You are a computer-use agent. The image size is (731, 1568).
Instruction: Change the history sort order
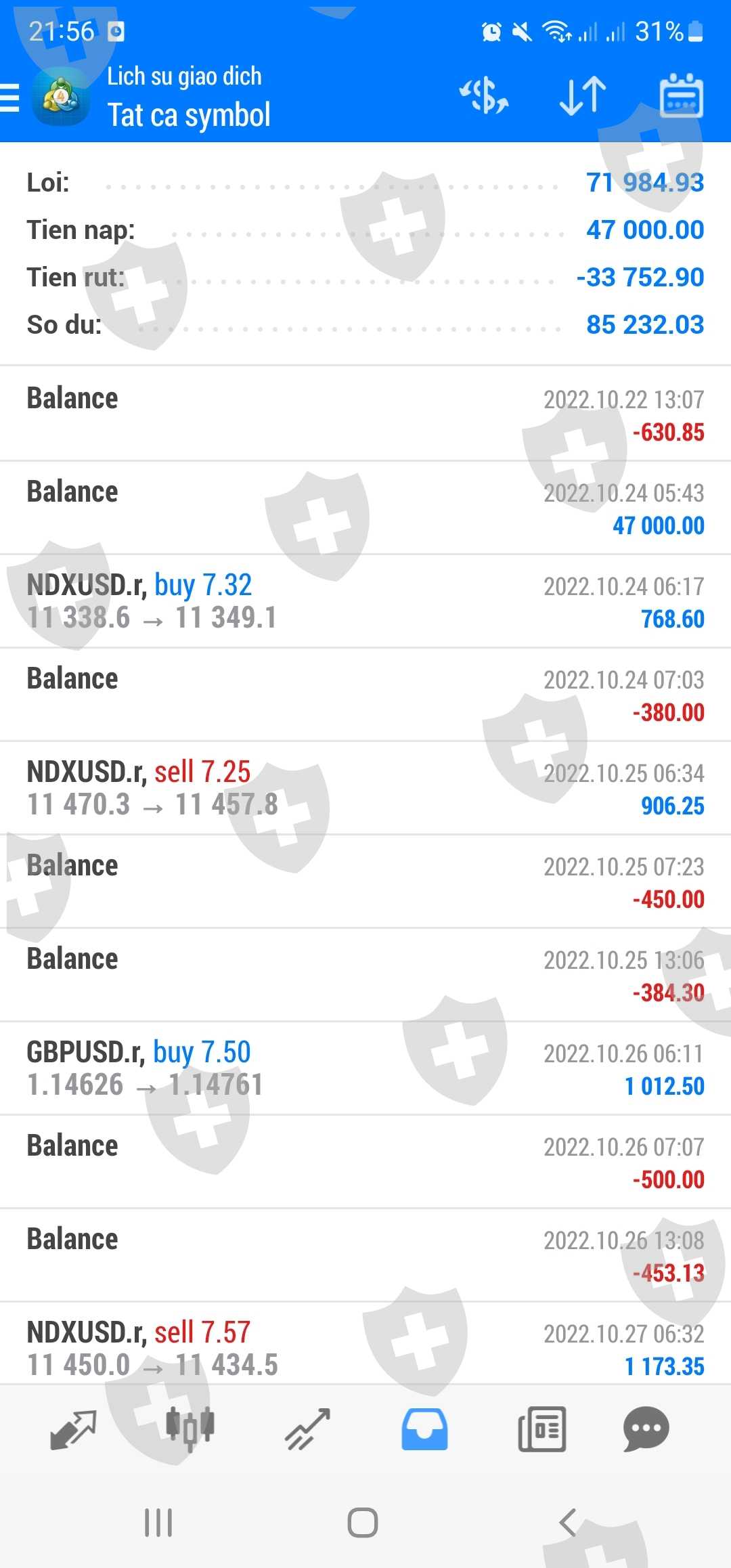[x=583, y=96]
